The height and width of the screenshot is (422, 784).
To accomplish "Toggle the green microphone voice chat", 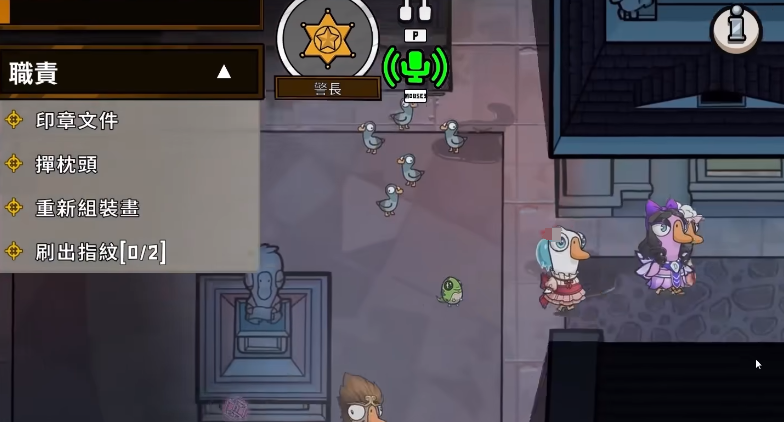I will coord(415,66).
